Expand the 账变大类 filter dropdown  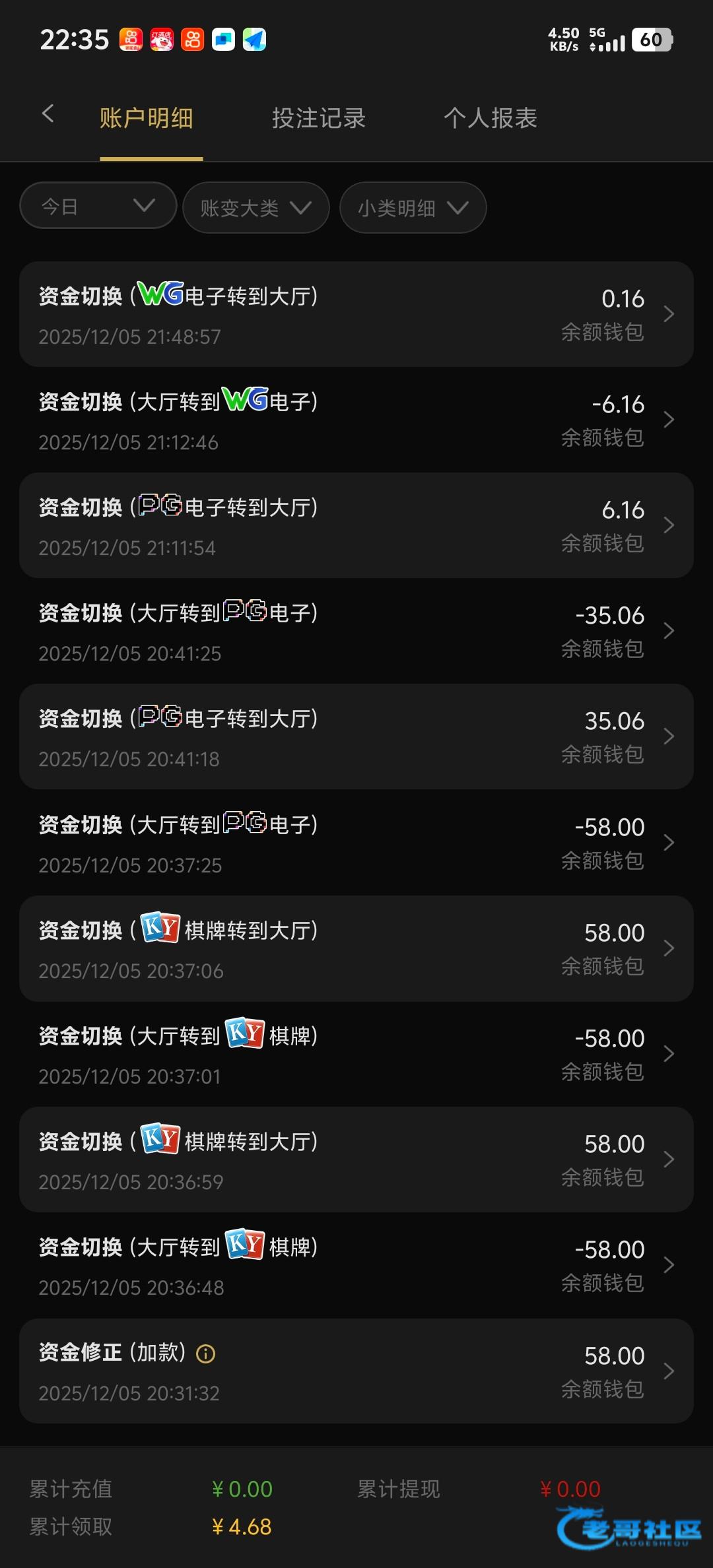(255, 208)
